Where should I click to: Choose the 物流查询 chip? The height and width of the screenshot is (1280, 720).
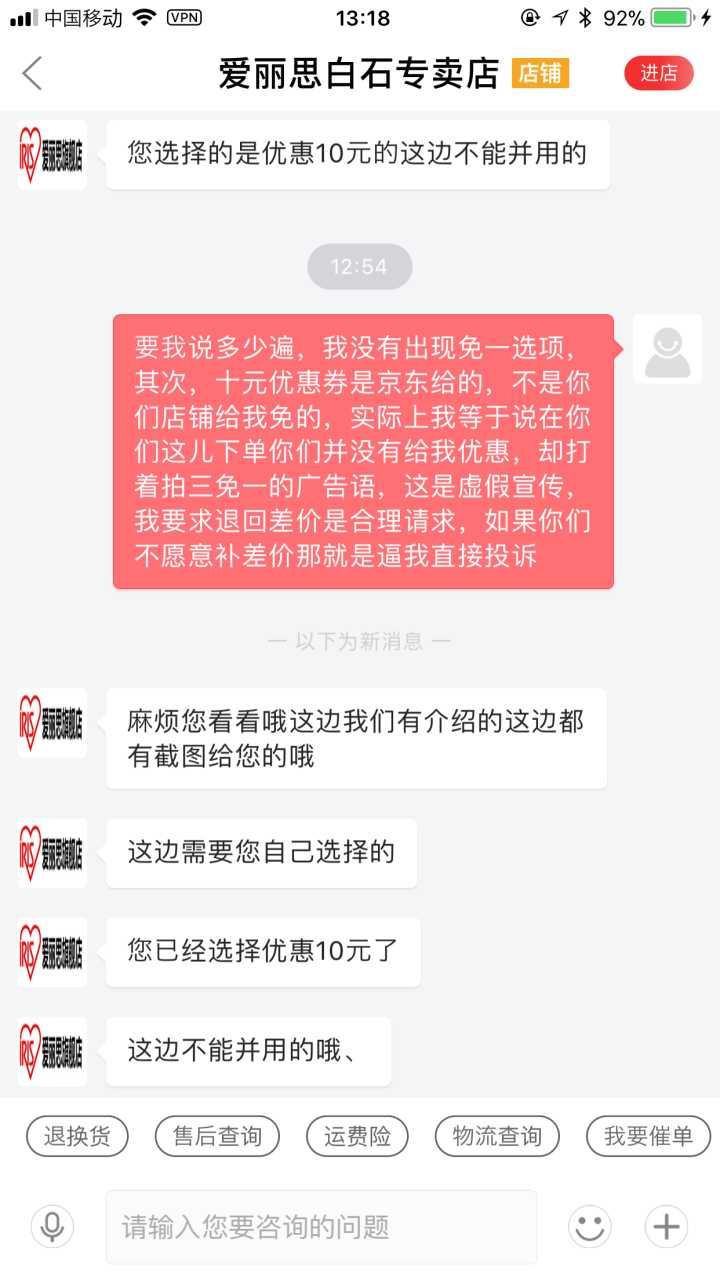497,1136
